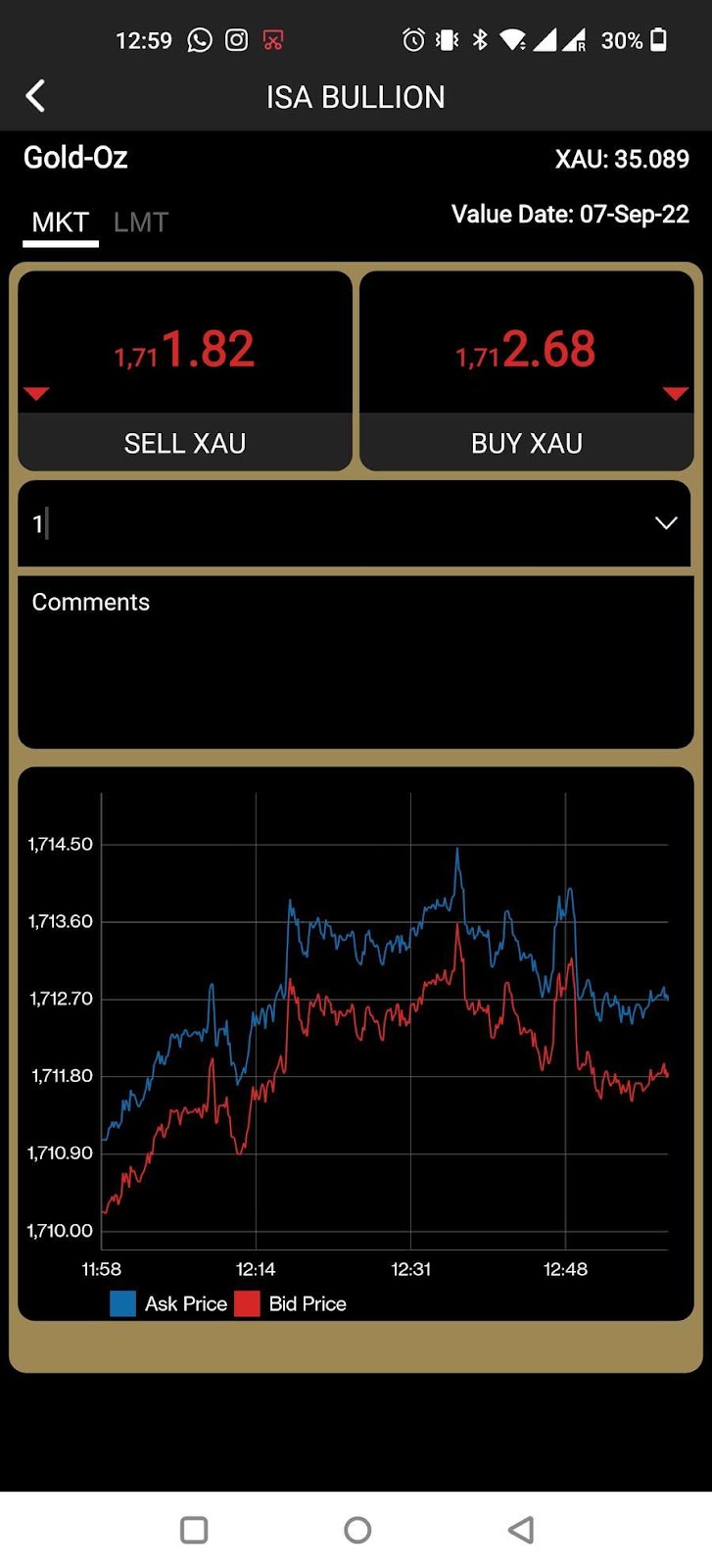712x1568 pixels.
Task: Expand the quantity dropdown chevron
Action: (666, 523)
